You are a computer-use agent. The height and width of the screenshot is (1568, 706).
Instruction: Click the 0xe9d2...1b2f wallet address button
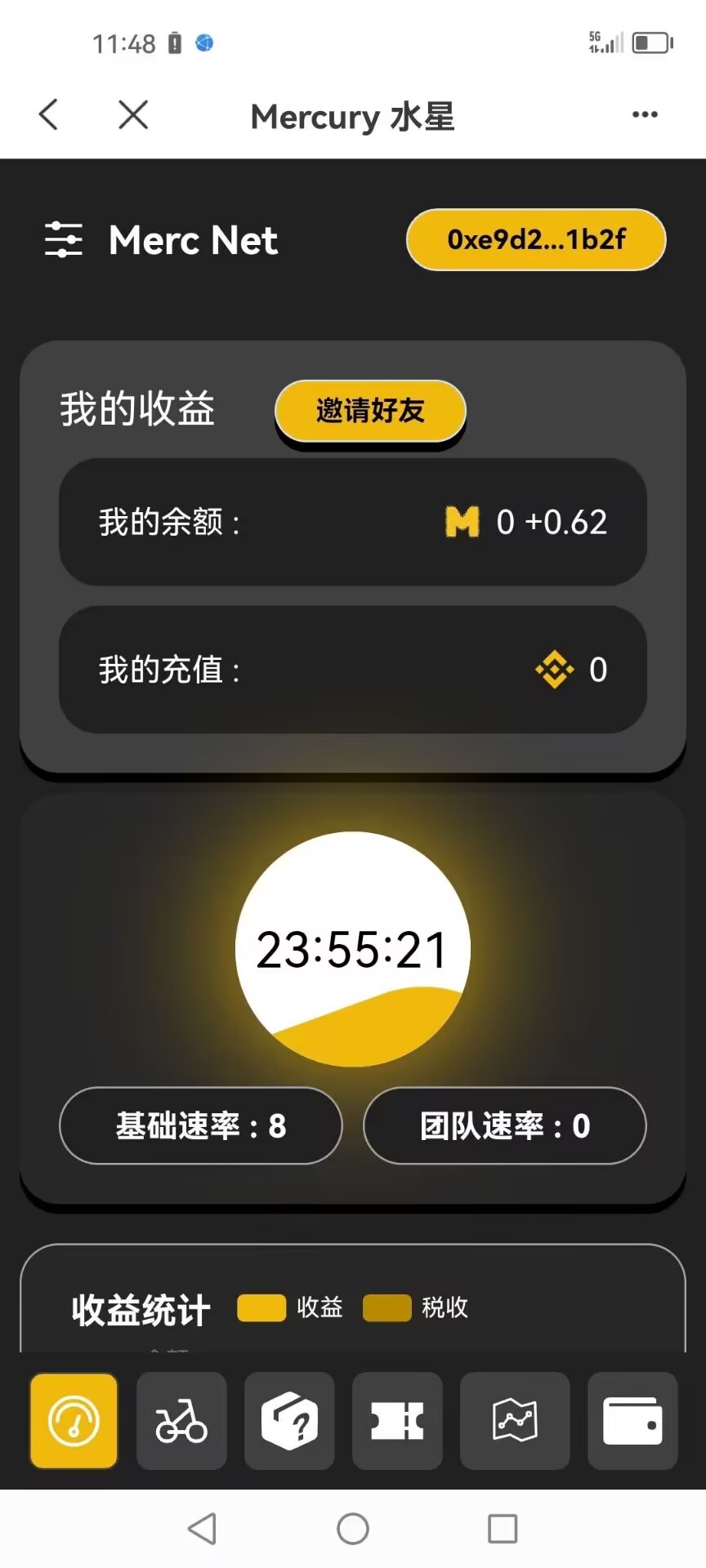tap(535, 239)
